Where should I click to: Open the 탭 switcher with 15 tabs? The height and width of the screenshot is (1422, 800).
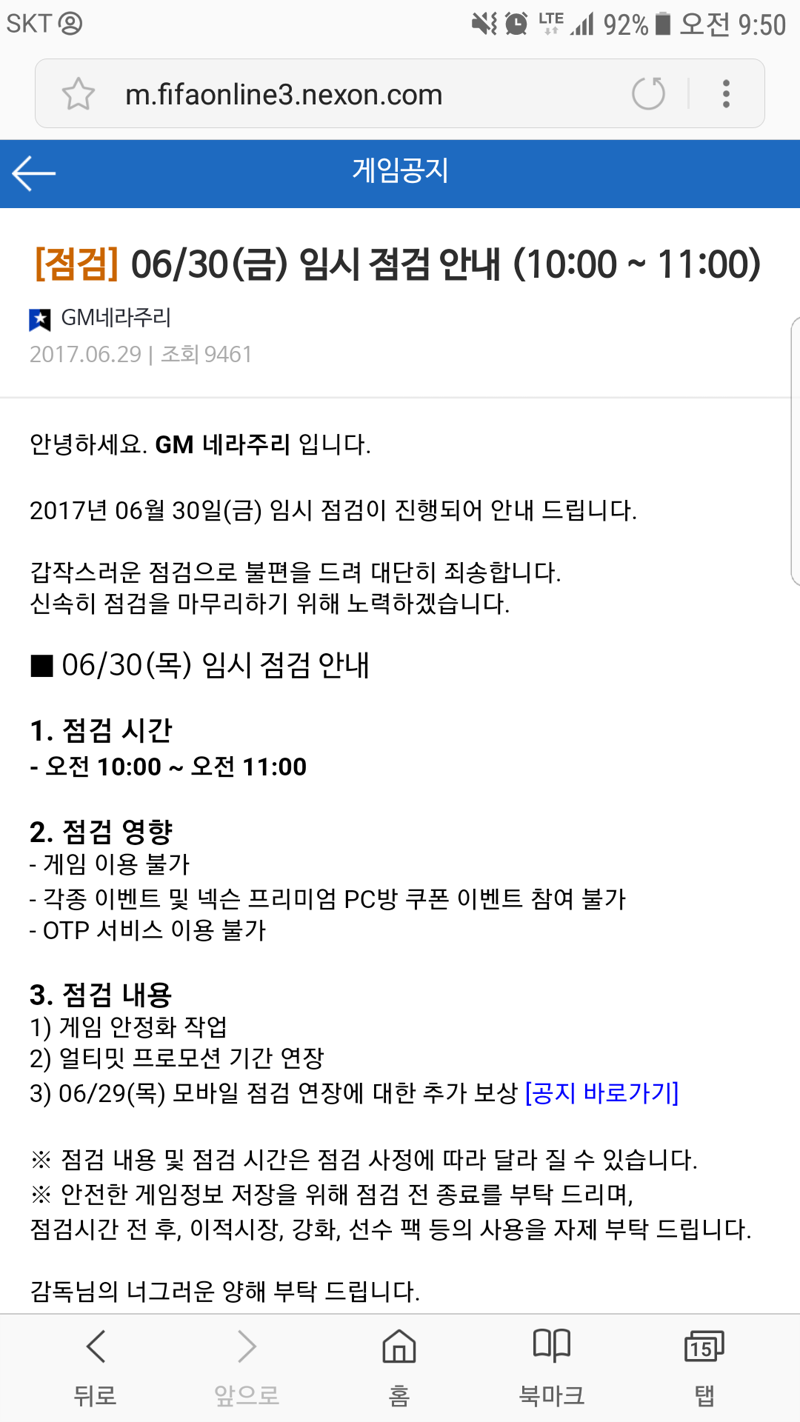click(x=704, y=1367)
